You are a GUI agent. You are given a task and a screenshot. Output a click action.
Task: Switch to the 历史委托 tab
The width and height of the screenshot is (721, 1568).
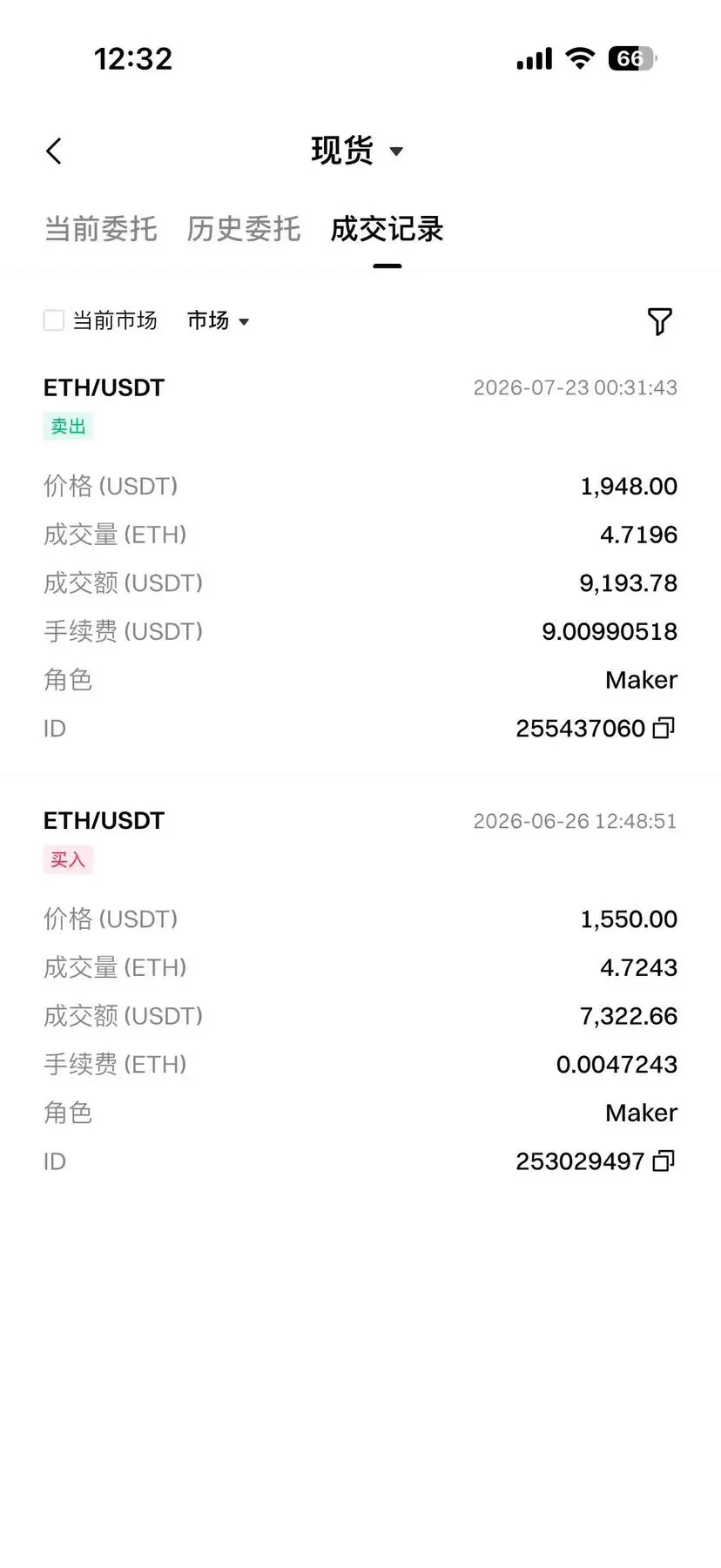244,229
